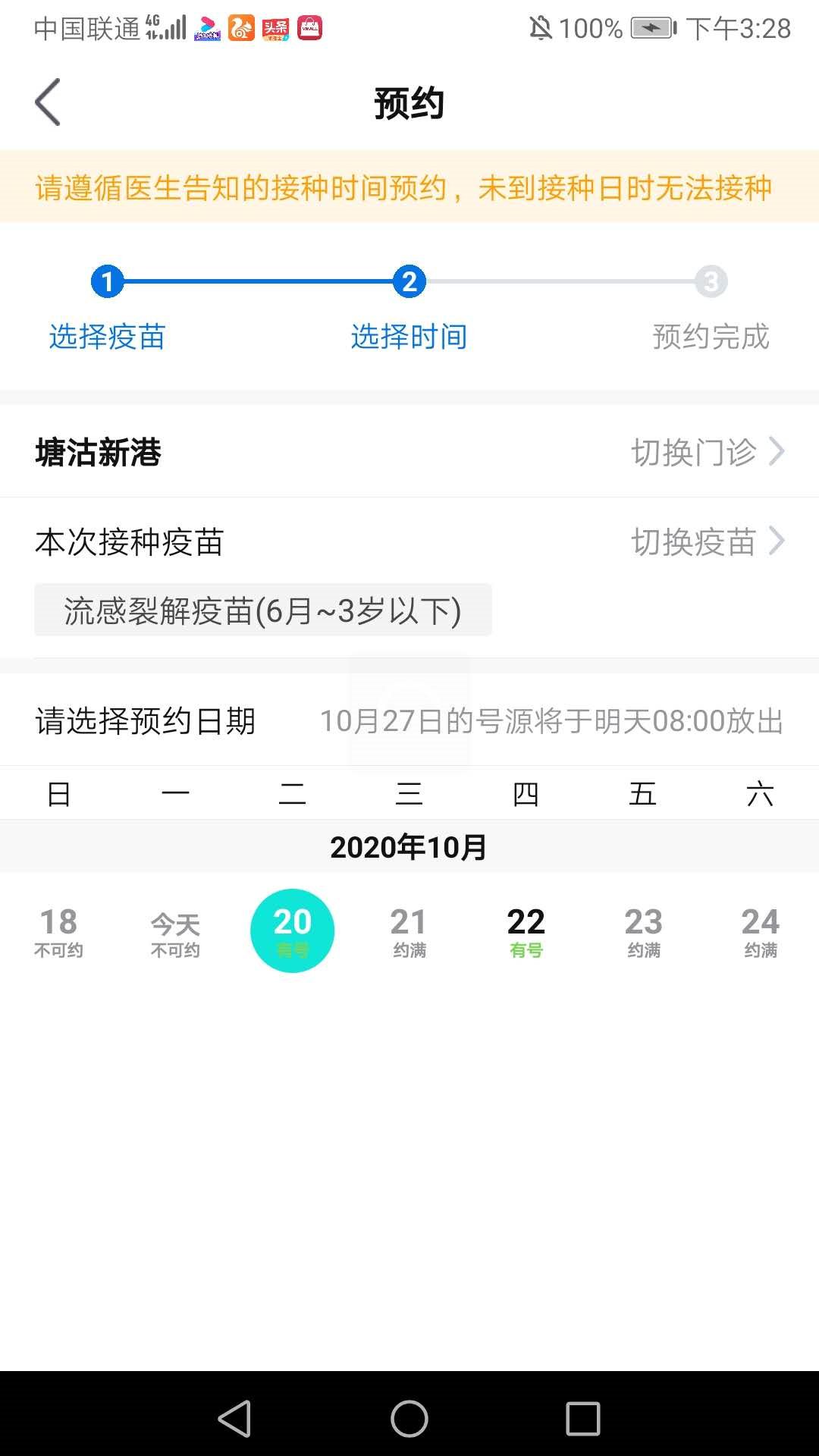The image size is (819, 1456).
Task: Go back from the 预约 page
Action: (48, 102)
